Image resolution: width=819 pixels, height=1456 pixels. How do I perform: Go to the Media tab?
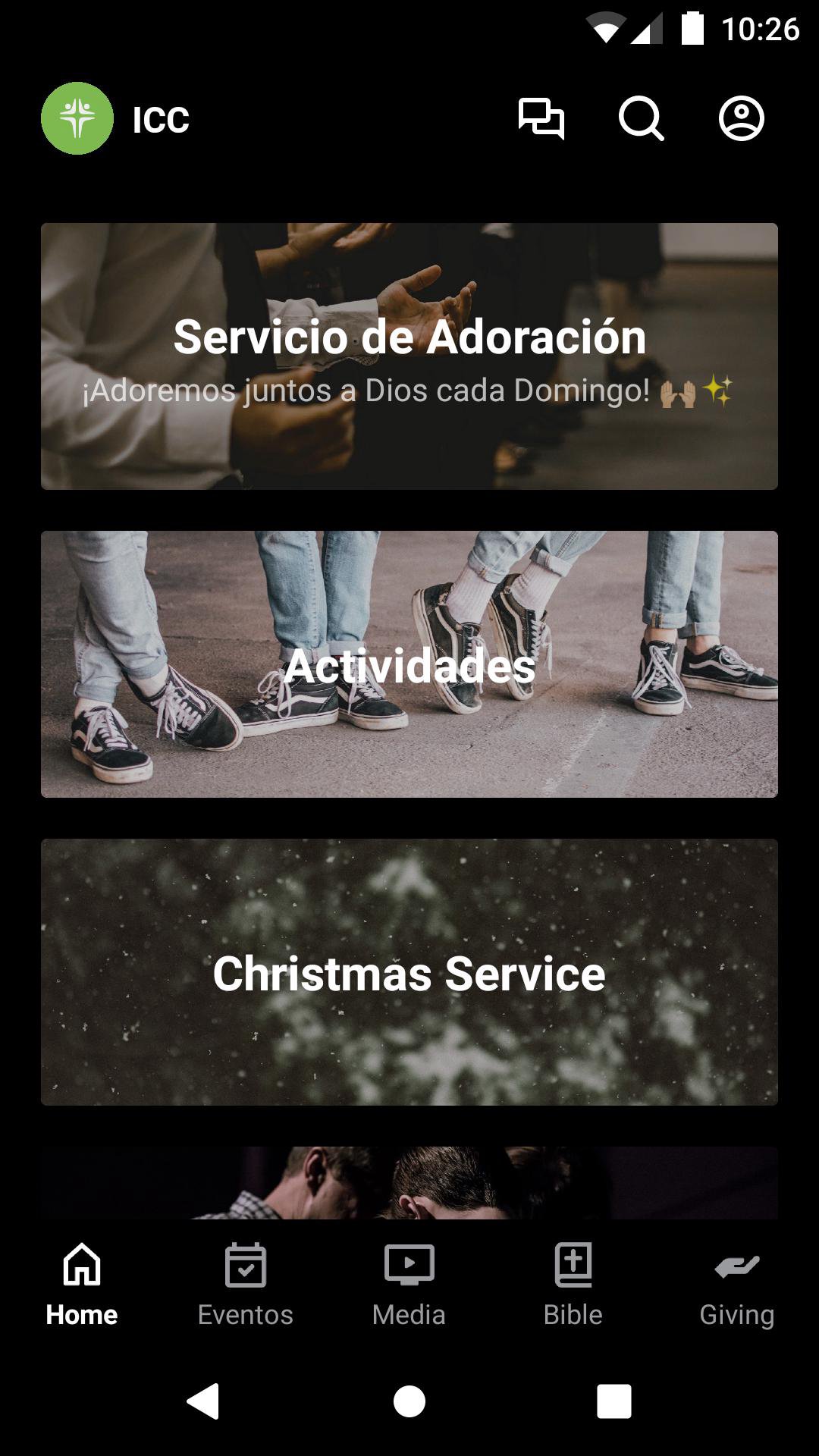[409, 1285]
